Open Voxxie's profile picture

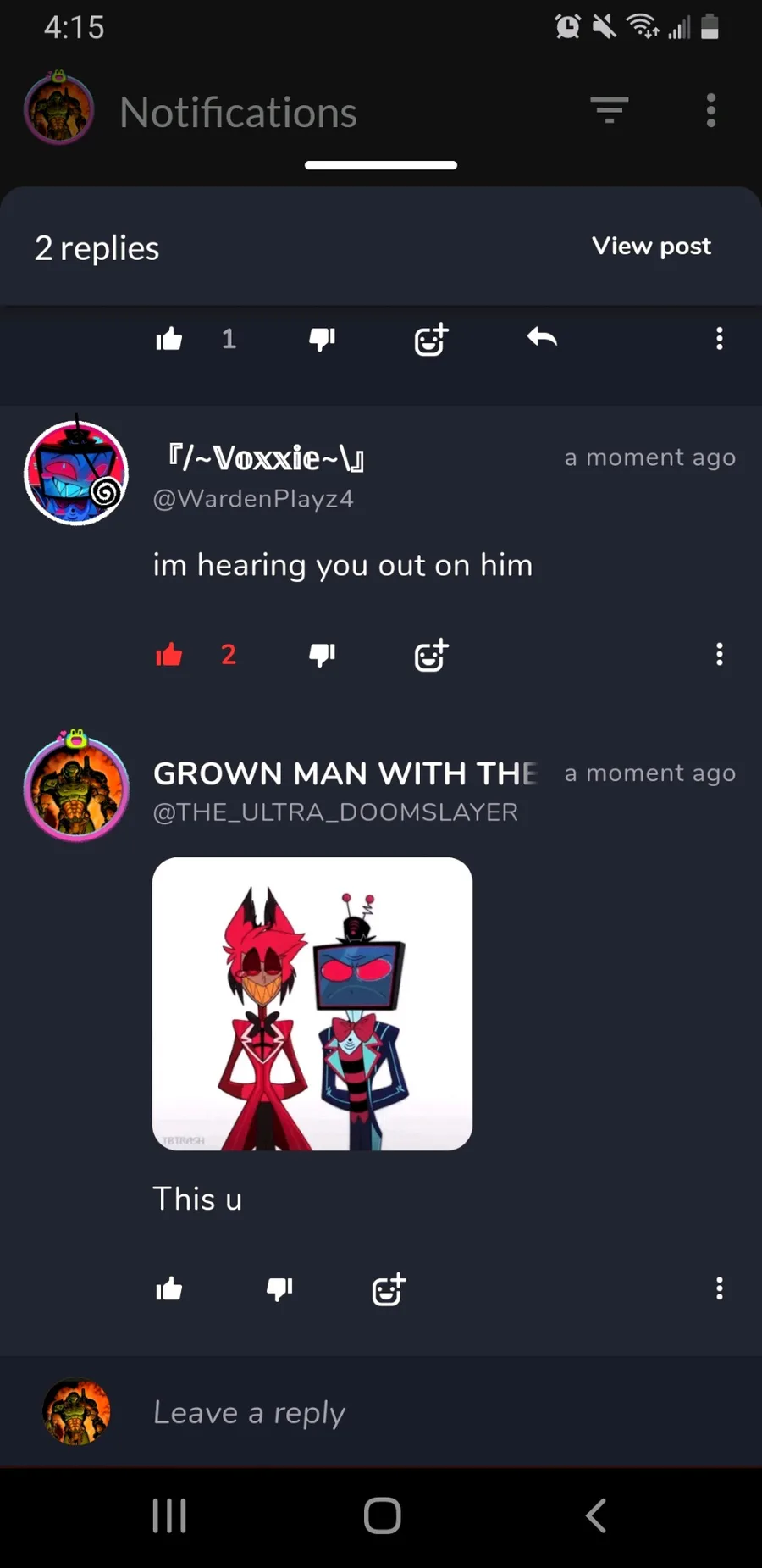click(76, 473)
